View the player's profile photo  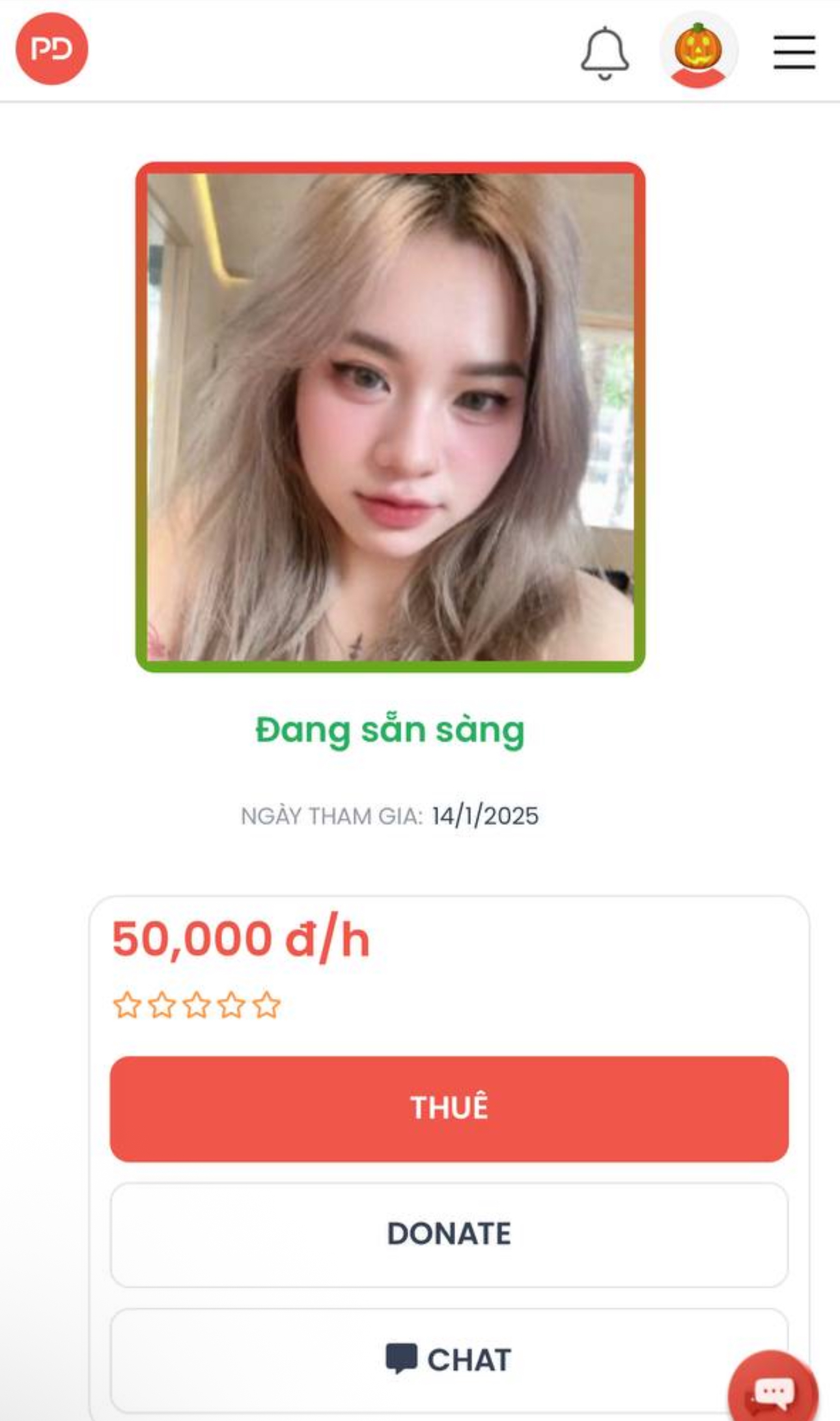[x=391, y=417]
